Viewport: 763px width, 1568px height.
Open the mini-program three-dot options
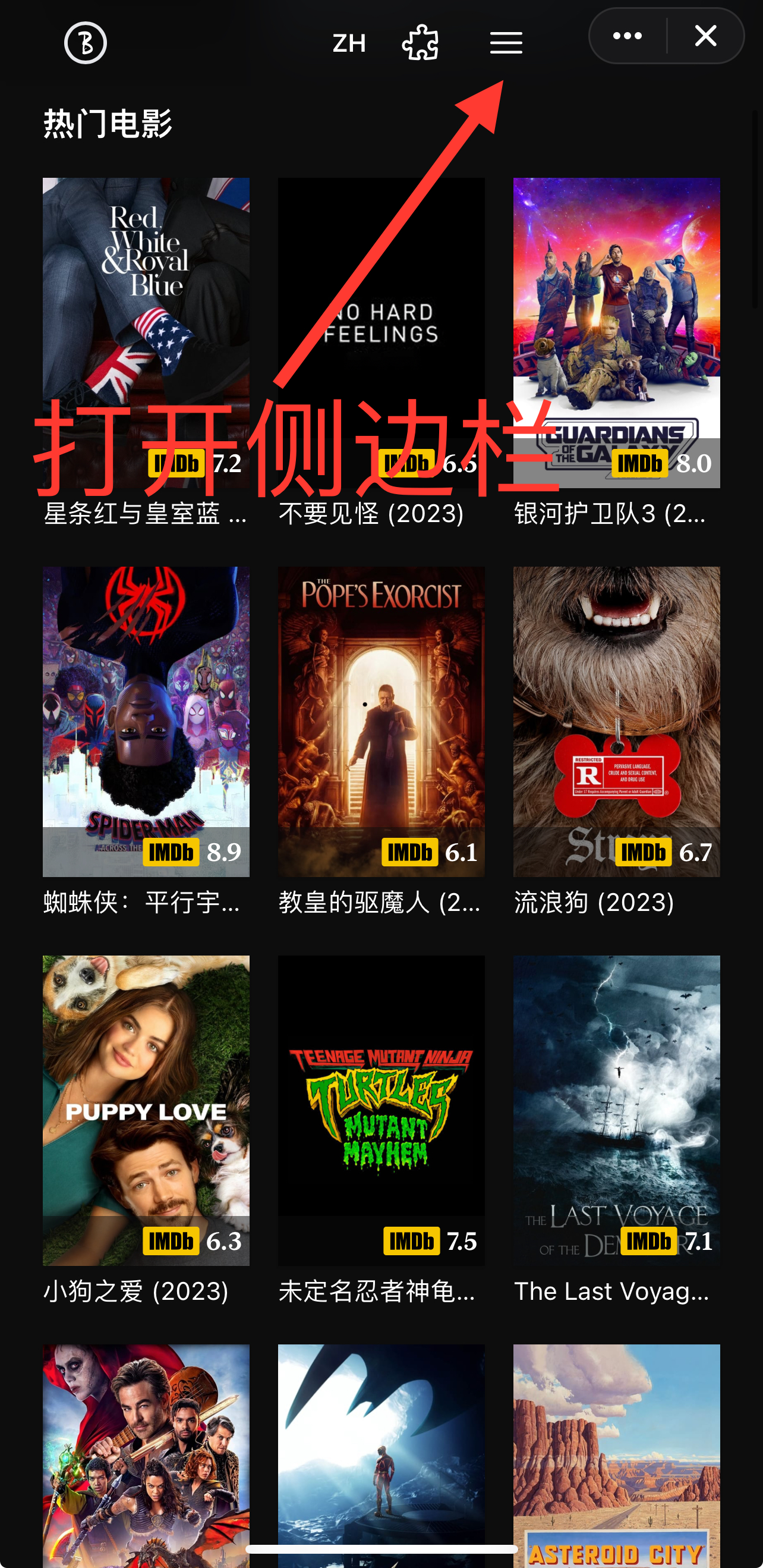pos(628,36)
